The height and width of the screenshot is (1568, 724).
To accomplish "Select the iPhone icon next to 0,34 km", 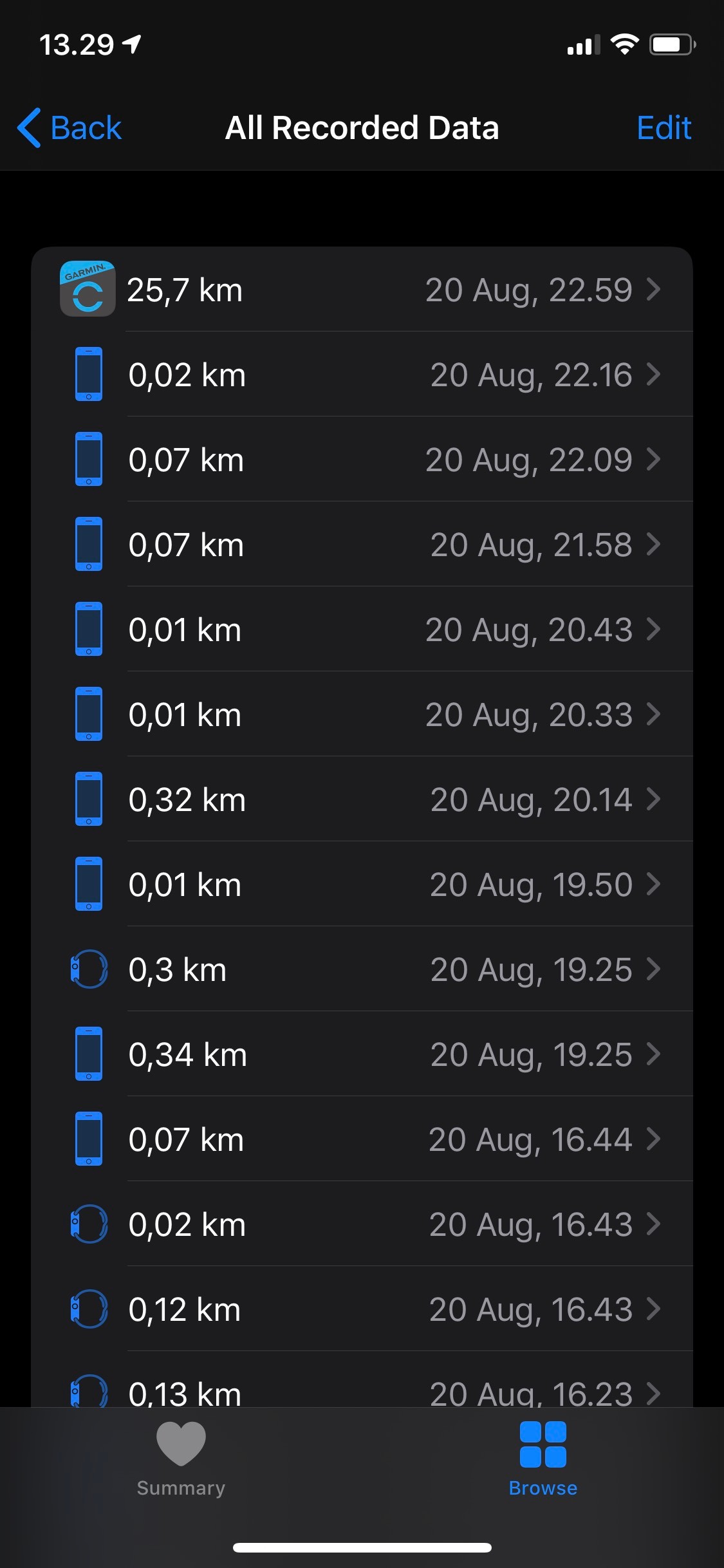I will (x=88, y=1054).
